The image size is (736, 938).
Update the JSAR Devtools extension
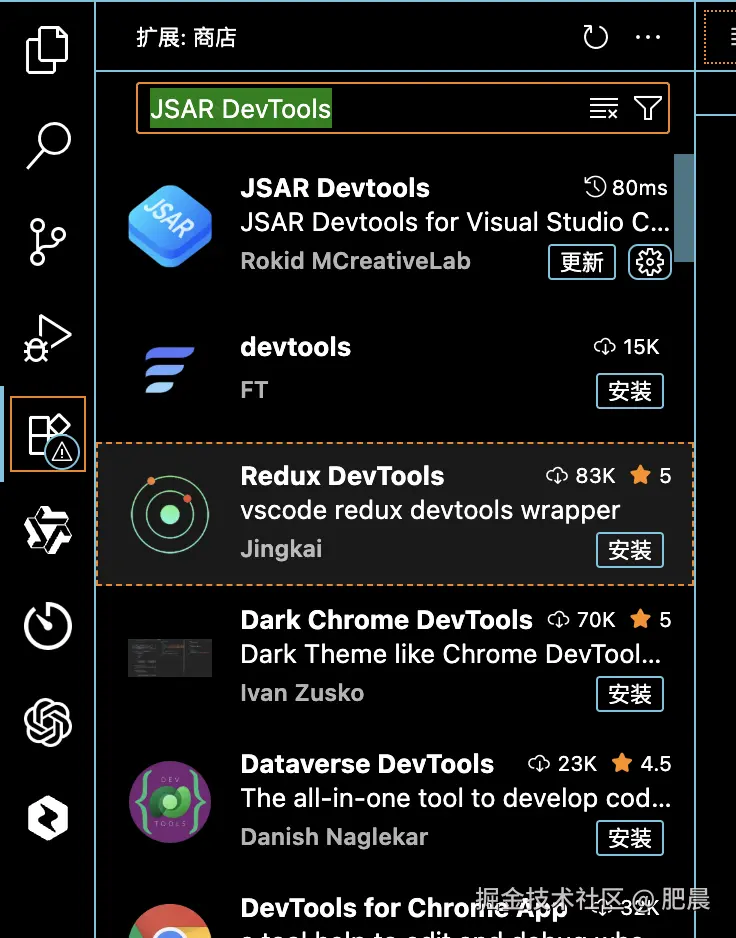pos(581,262)
